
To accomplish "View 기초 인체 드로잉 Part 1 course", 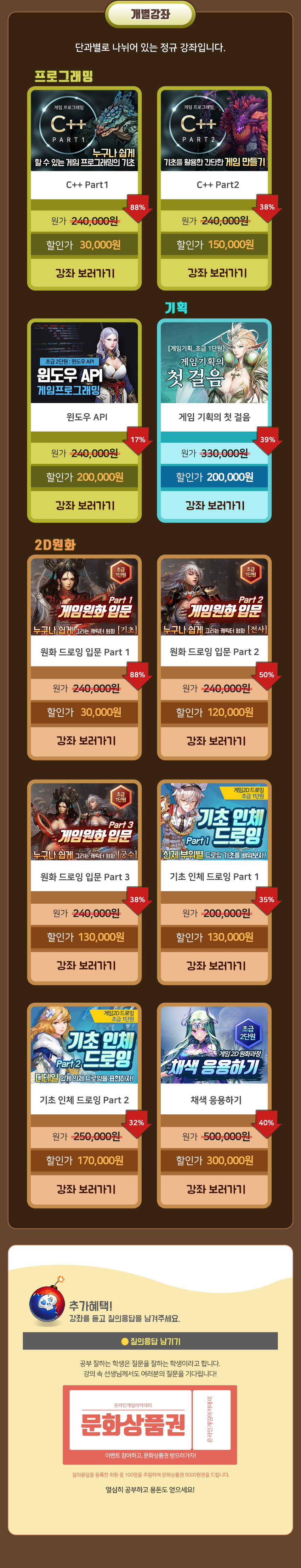I will [215, 965].
